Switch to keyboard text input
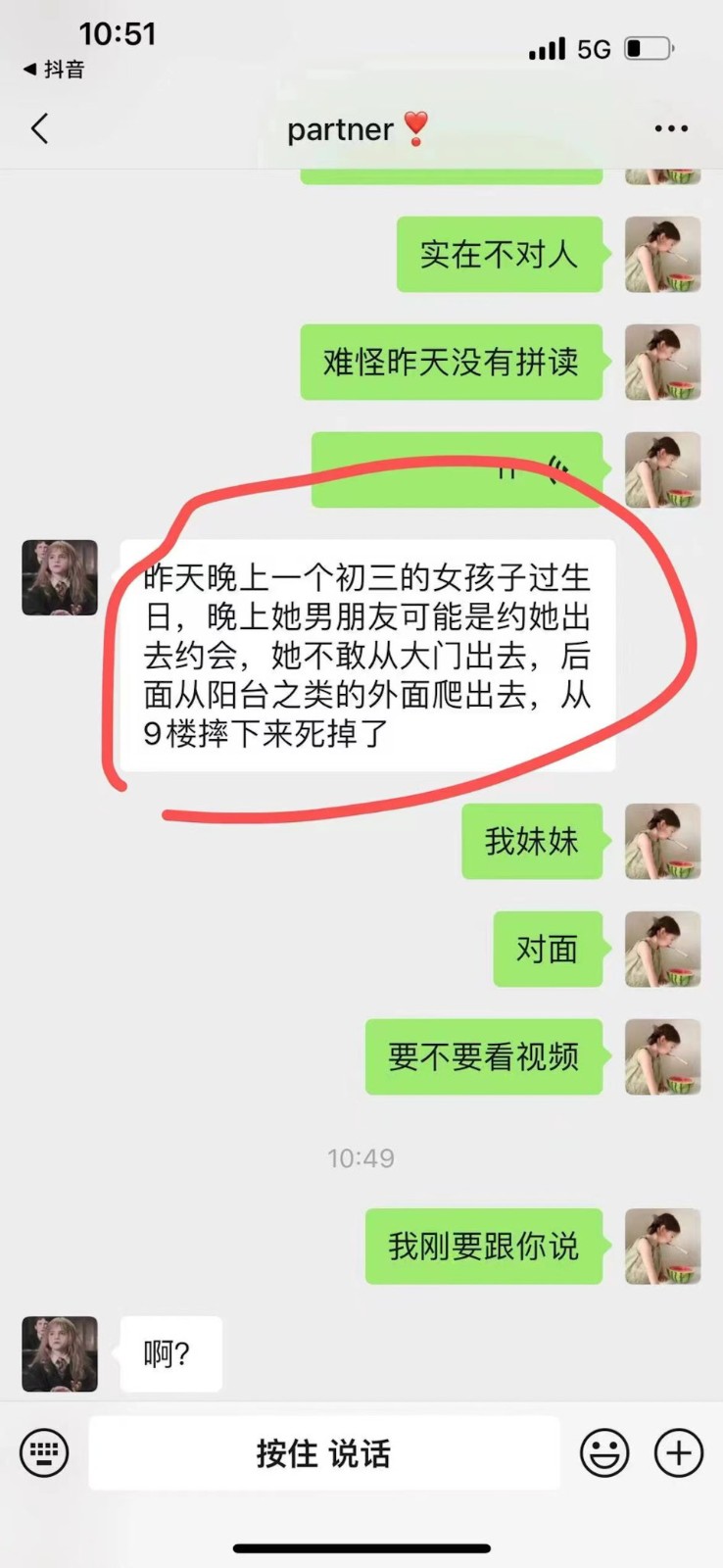This screenshot has height=1568, width=723. [x=45, y=1452]
